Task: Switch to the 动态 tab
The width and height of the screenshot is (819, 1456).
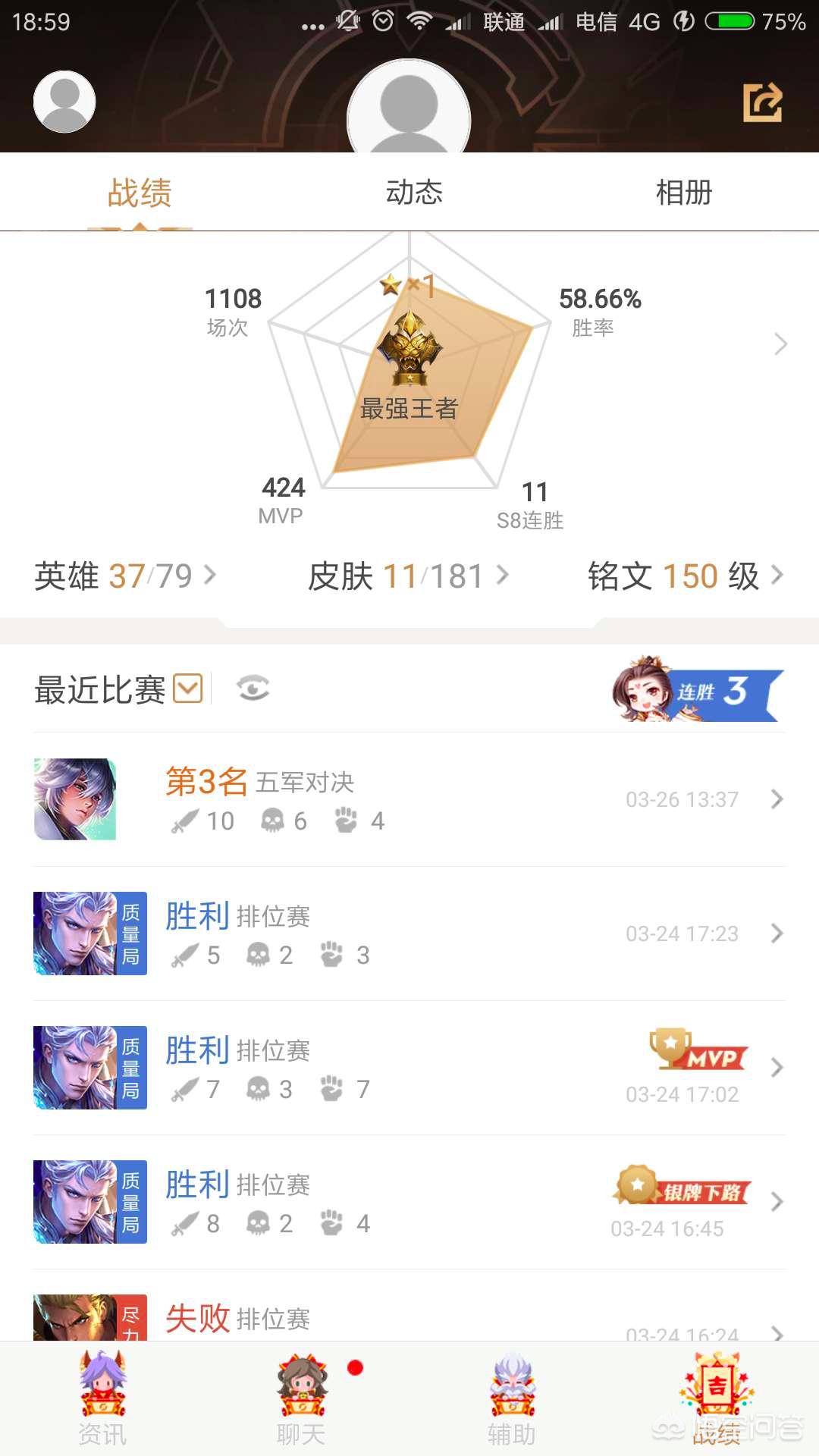Action: 414,193
